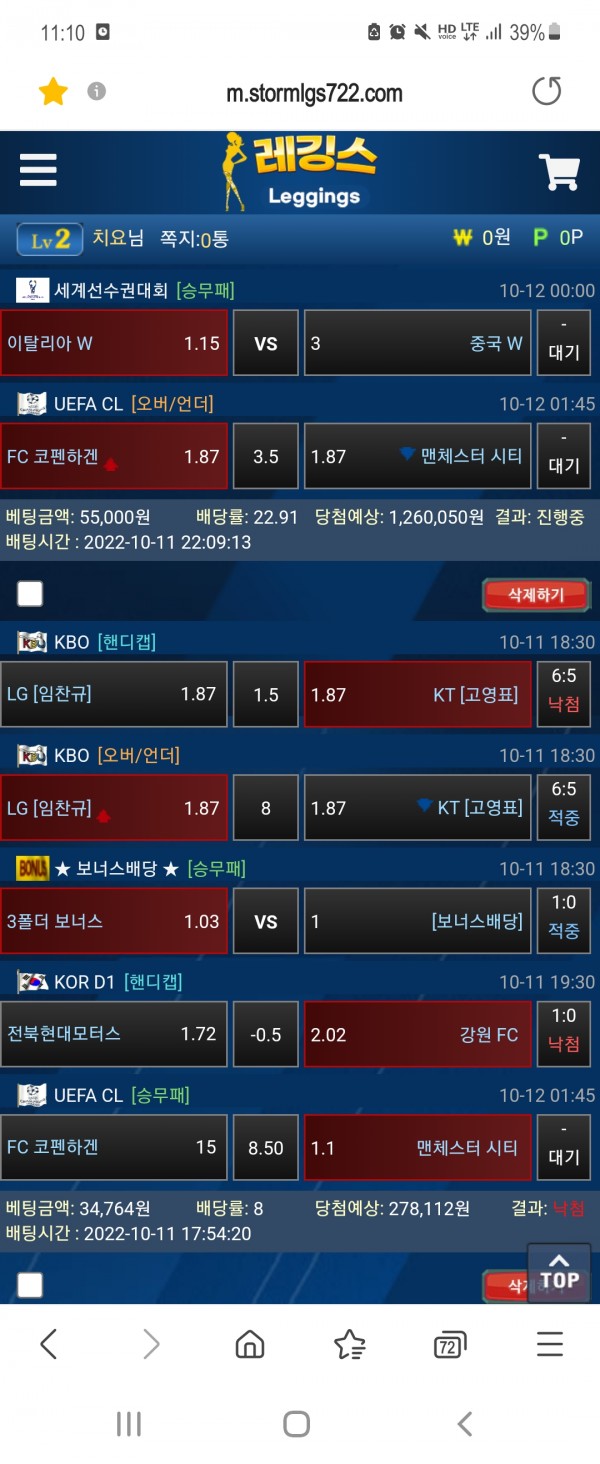Open the browser bookmarks list

coord(349,1344)
